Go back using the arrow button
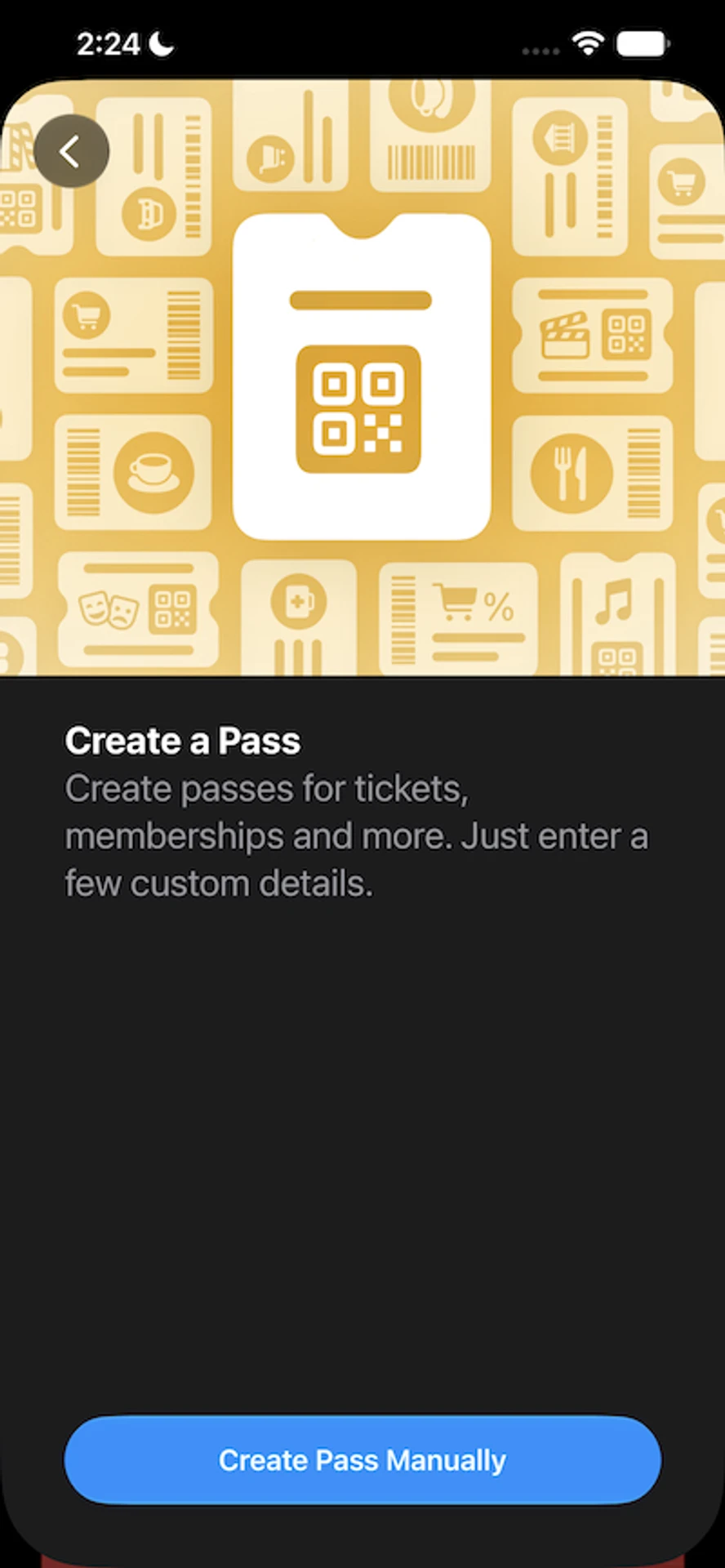 72,151
